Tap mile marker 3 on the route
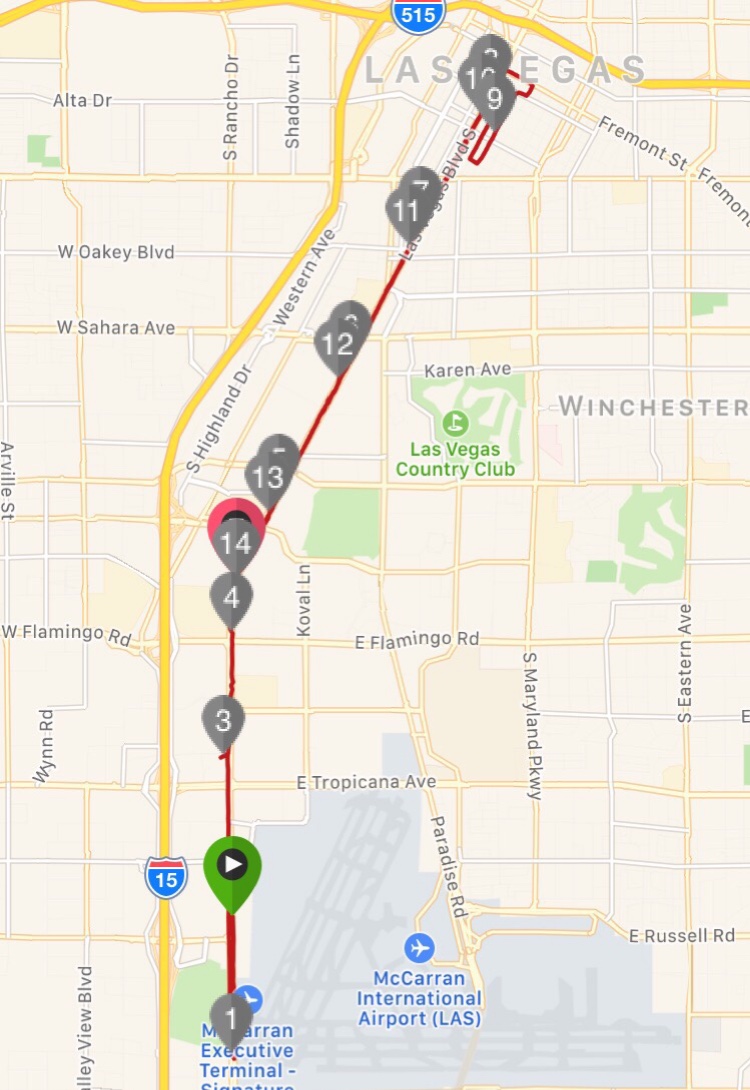The image size is (750, 1090). tap(223, 720)
